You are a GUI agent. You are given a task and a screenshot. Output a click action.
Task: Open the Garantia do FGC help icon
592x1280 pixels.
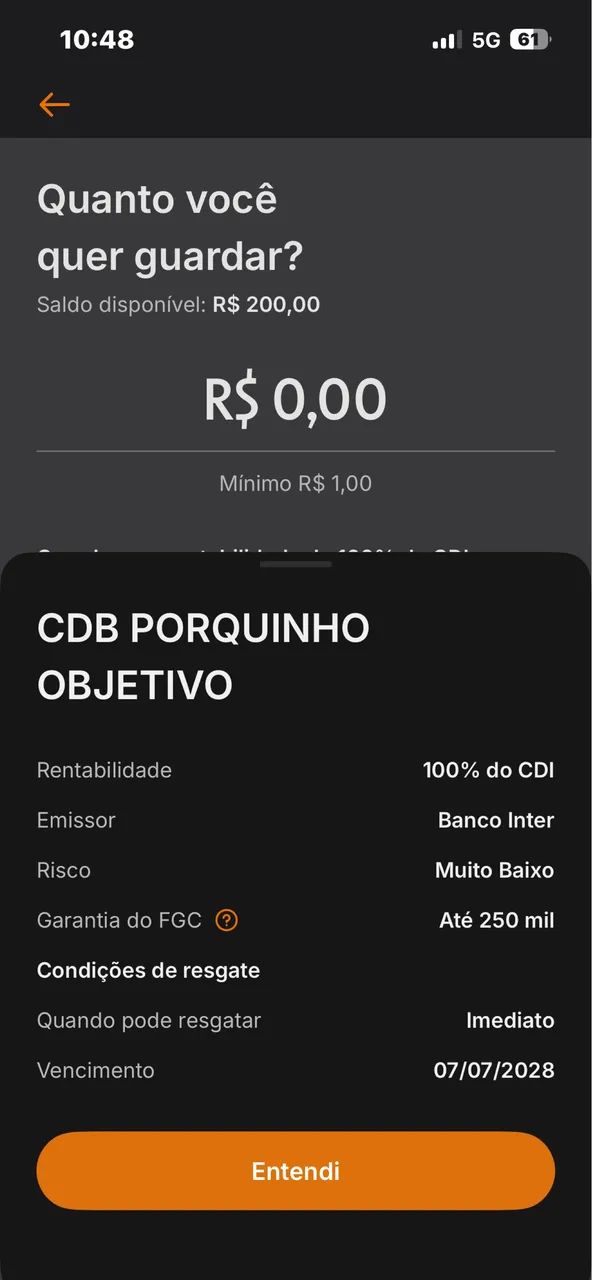click(x=227, y=920)
